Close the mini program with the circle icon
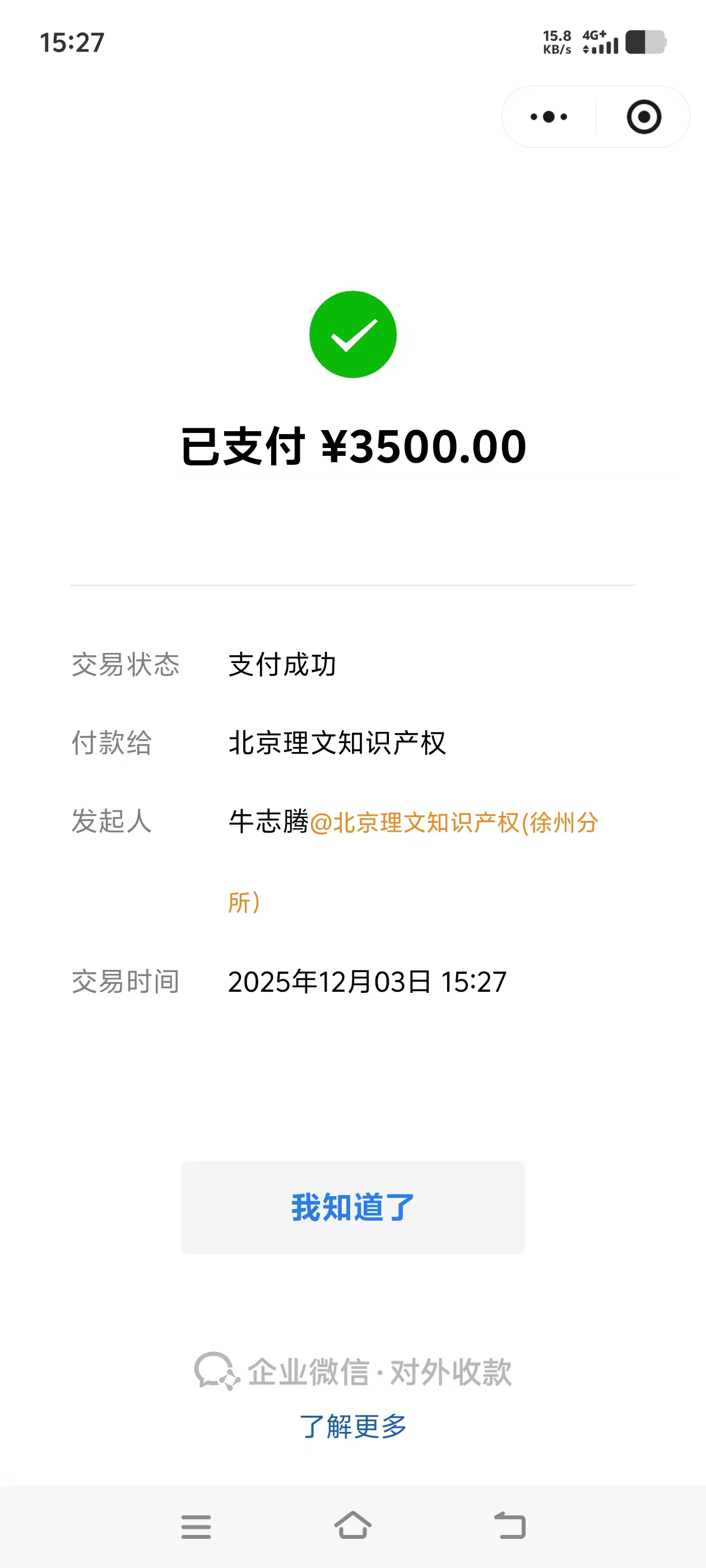Image resolution: width=706 pixels, height=1568 pixels. tap(644, 117)
